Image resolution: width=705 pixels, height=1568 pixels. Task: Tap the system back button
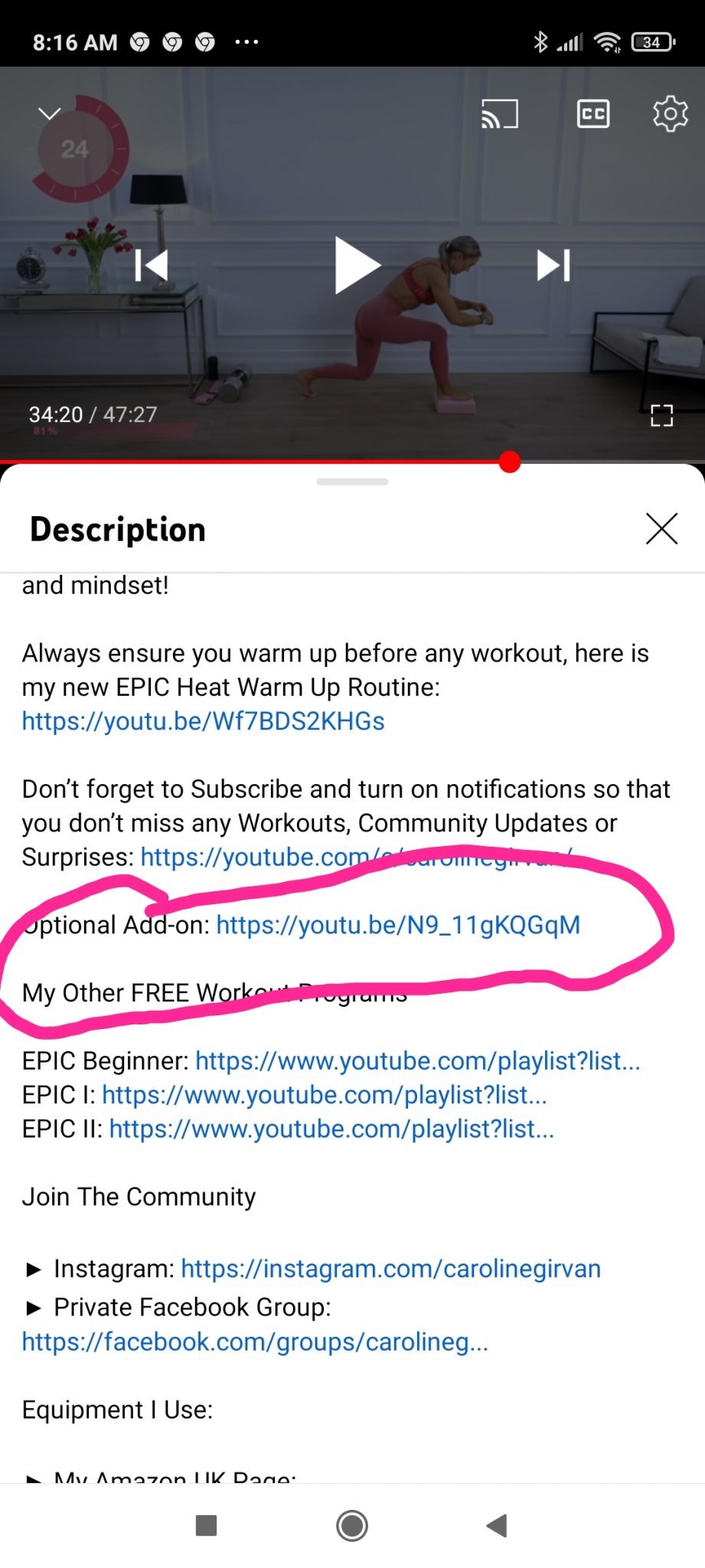(x=497, y=1525)
